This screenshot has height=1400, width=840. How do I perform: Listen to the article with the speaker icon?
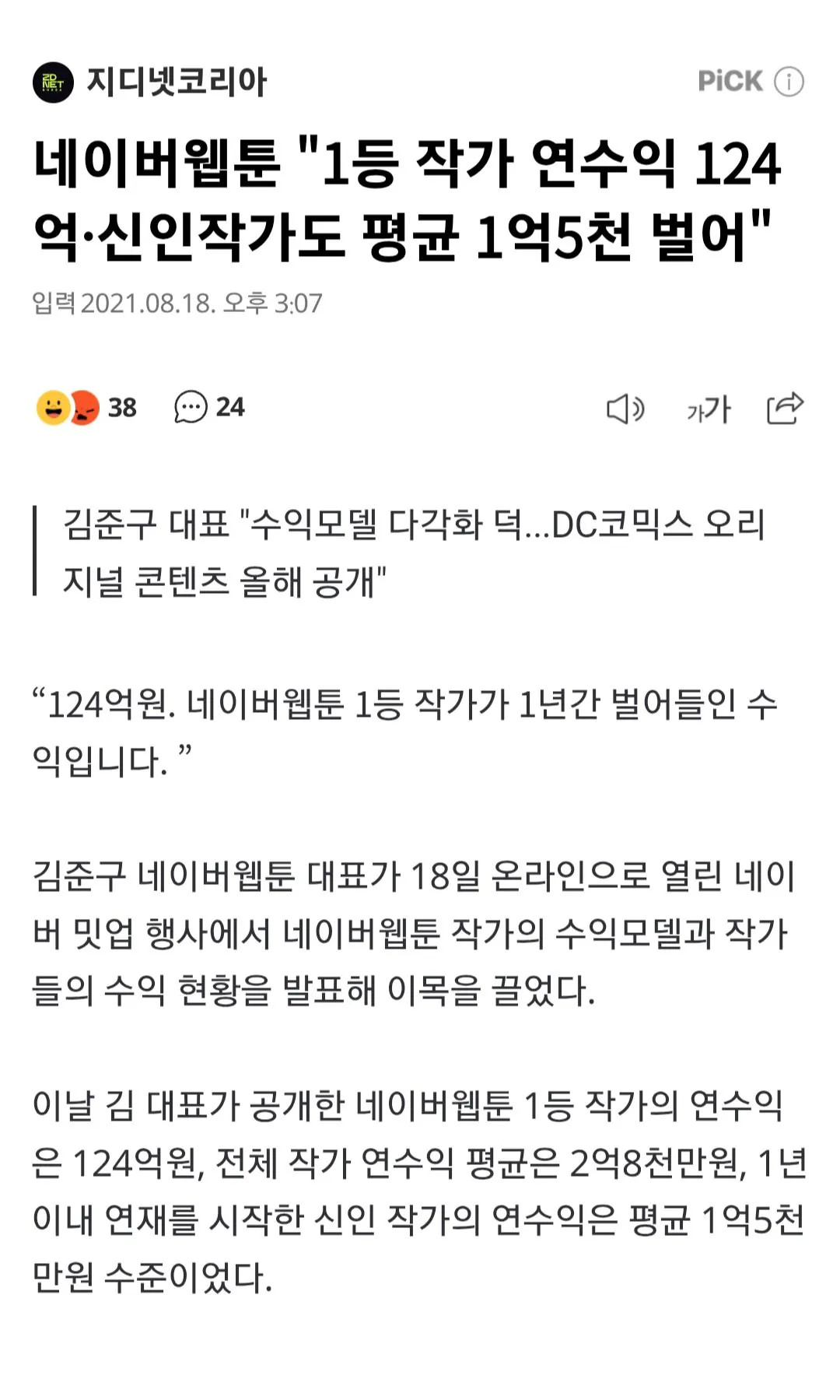(625, 409)
